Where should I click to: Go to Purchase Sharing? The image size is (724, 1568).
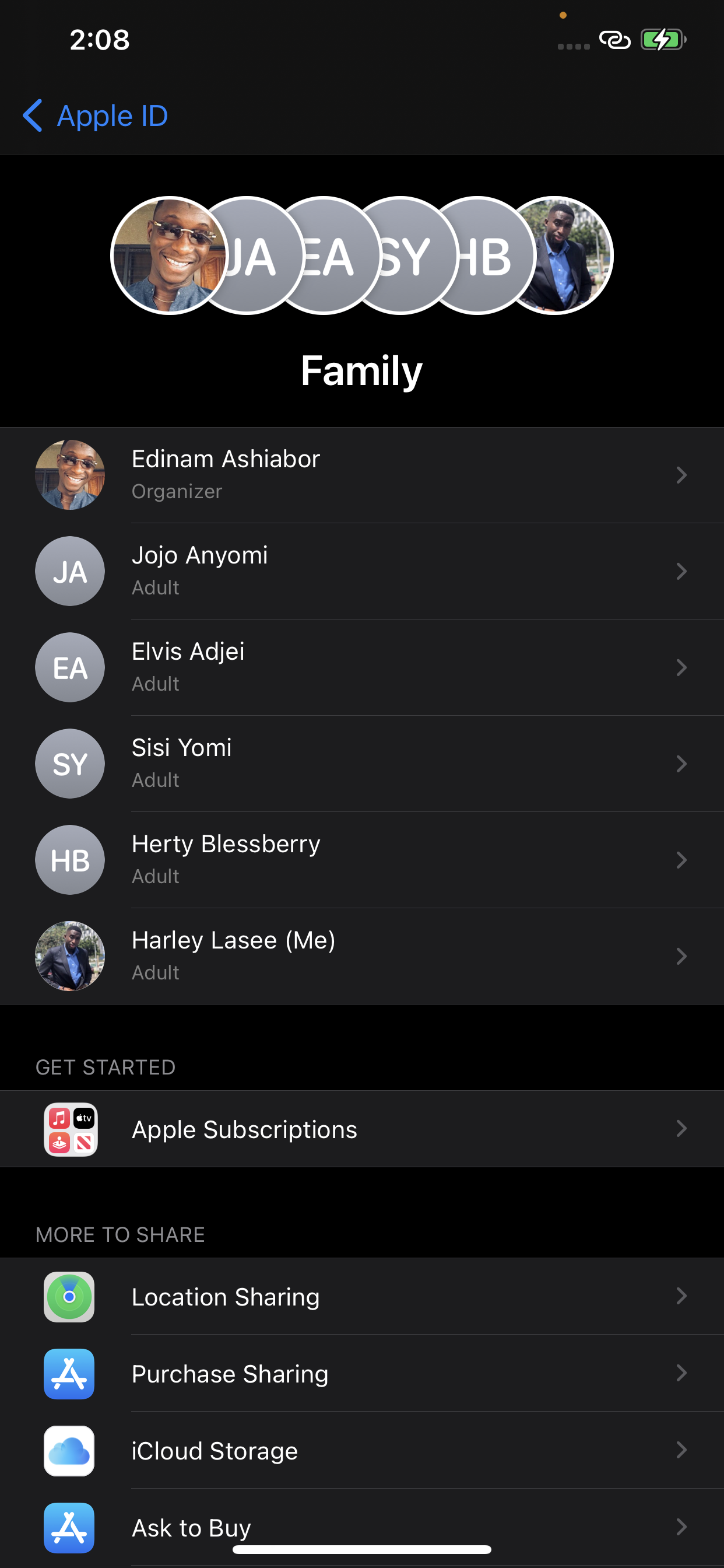tap(361, 1374)
